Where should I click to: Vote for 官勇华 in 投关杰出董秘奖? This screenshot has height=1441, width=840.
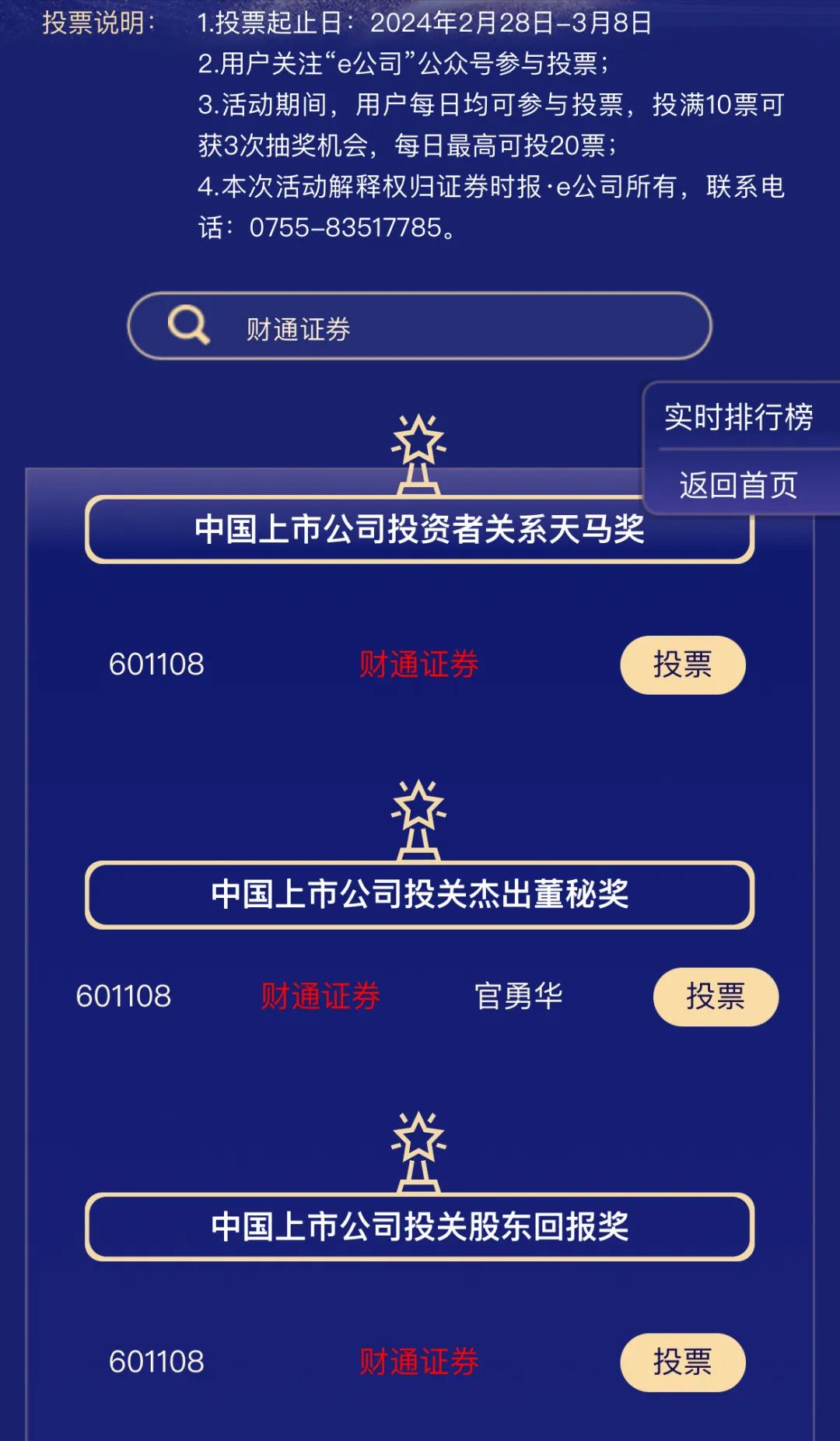[715, 997]
